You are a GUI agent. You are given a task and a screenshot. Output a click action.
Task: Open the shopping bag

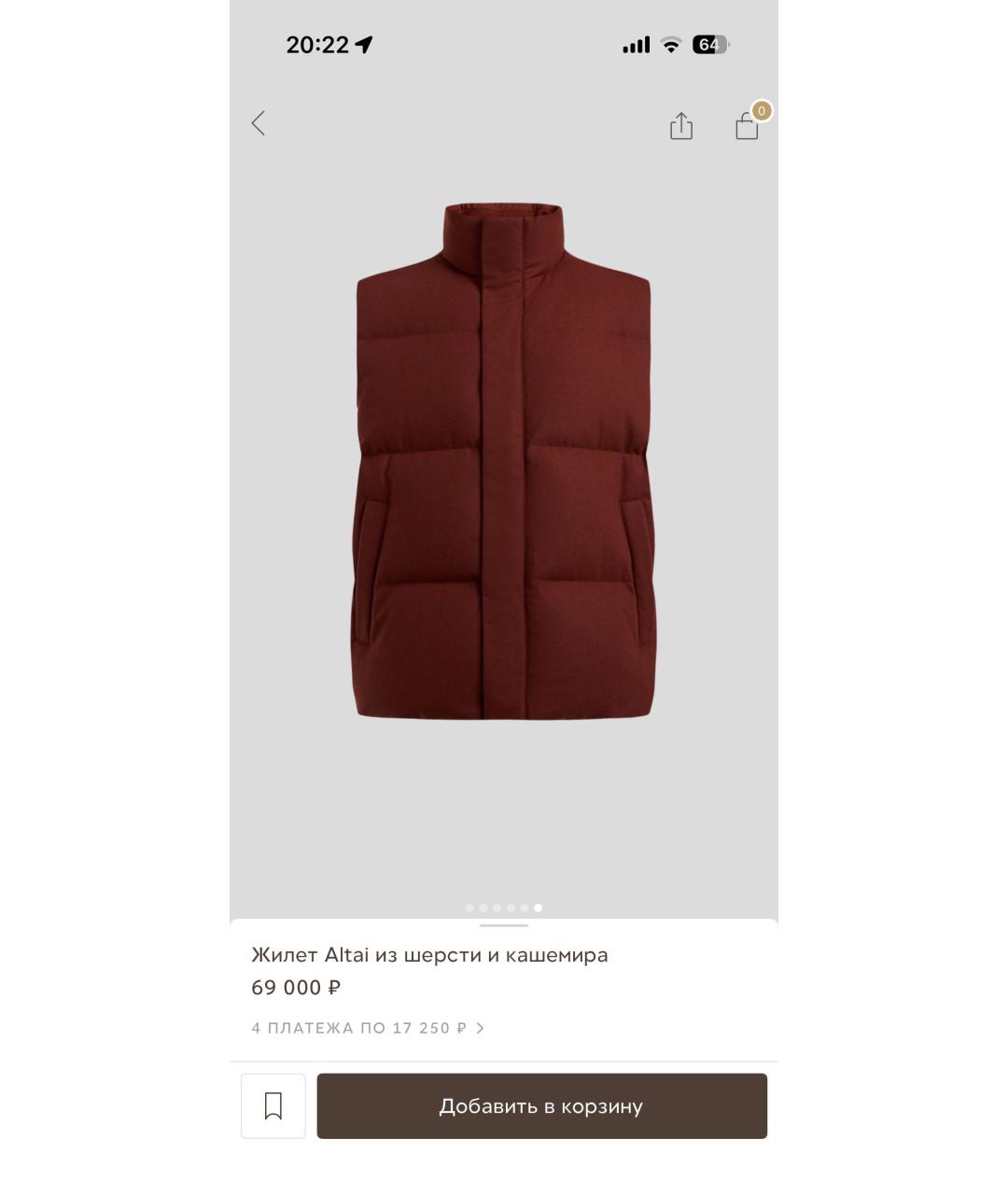(x=747, y=126)
